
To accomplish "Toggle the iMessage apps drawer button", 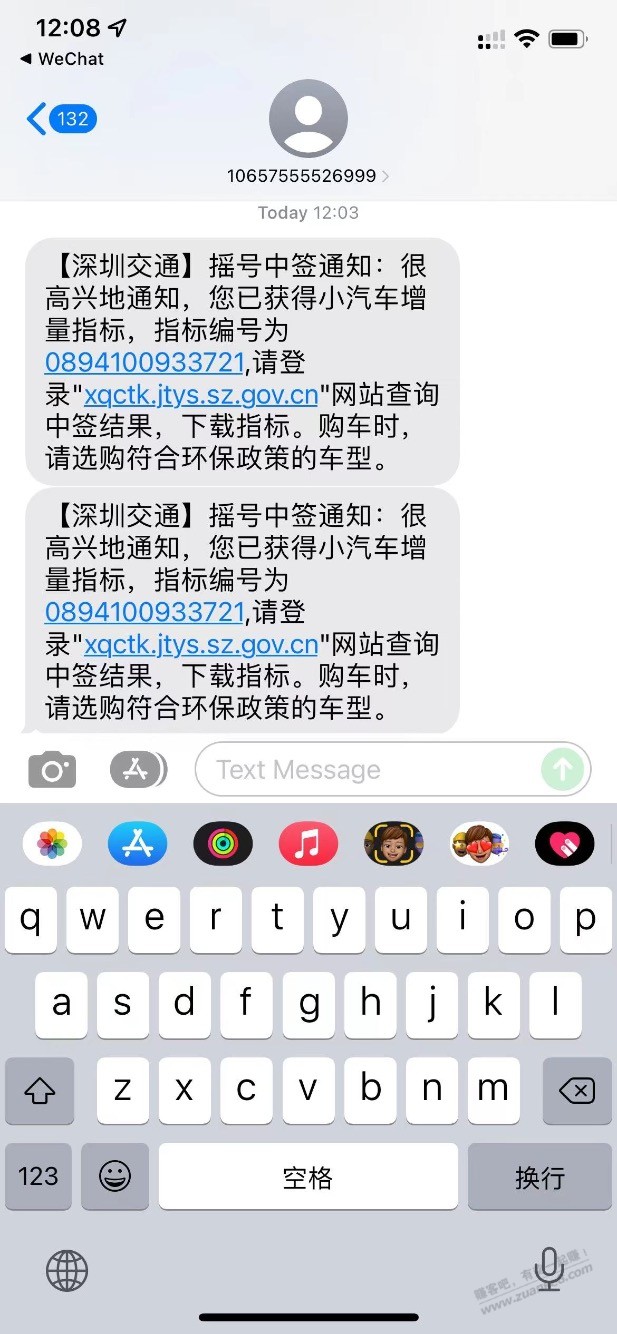I will tap(138, 769).
